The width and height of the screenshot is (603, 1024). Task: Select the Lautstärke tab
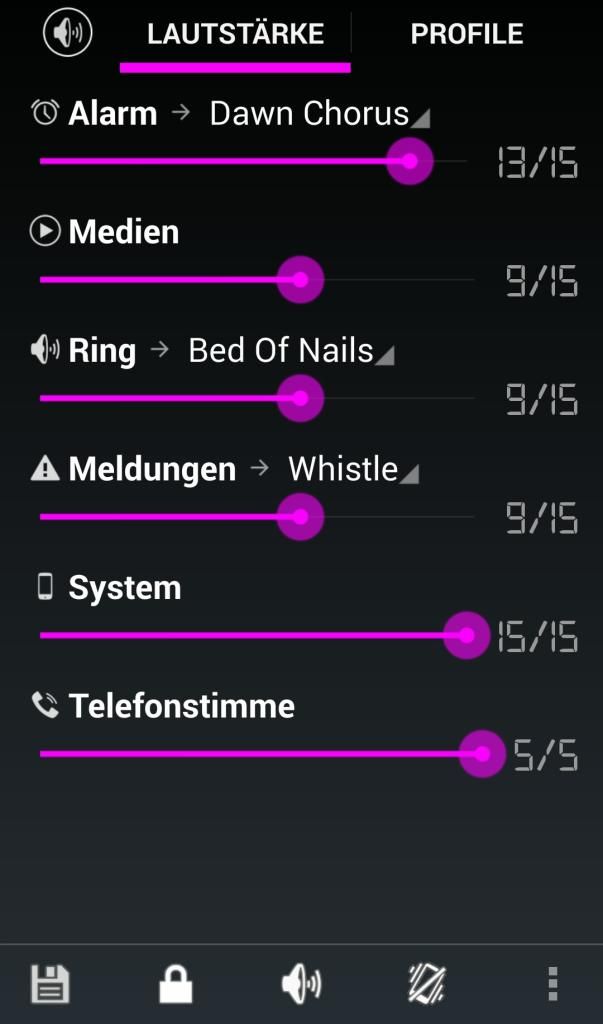point(235,34)
